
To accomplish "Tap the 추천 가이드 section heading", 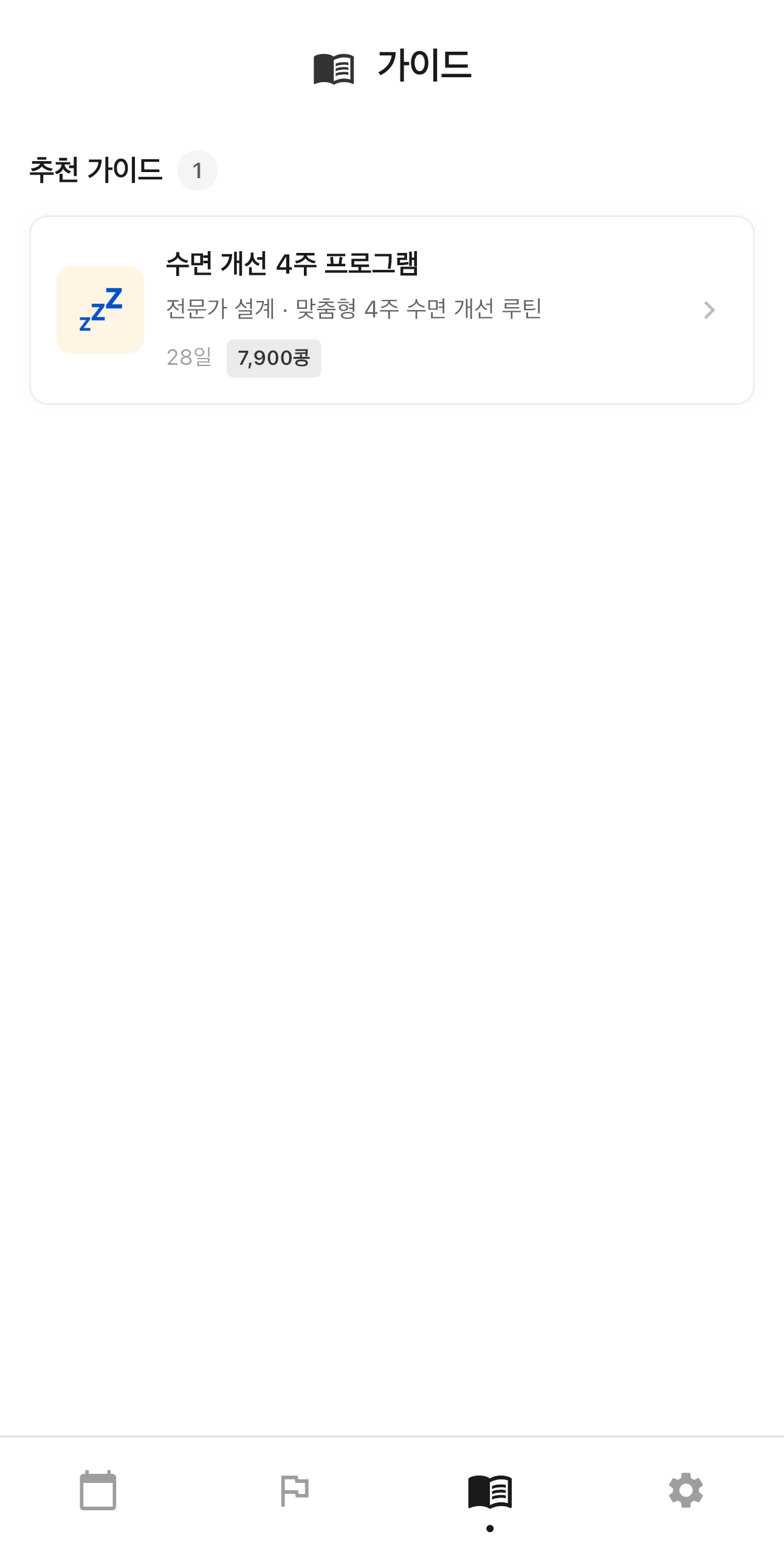I will click(x=95, y=170).
